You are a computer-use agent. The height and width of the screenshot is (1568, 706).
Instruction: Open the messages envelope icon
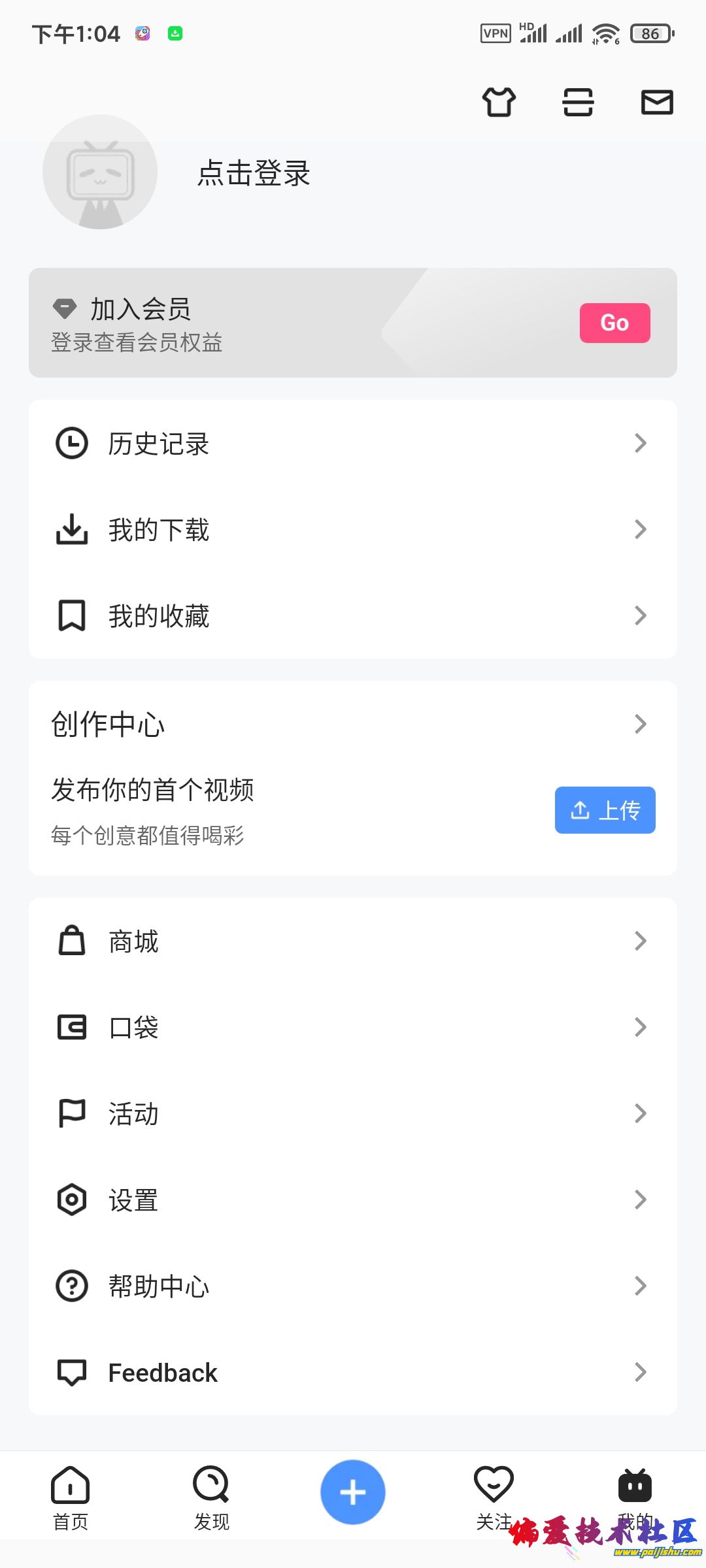656,103
